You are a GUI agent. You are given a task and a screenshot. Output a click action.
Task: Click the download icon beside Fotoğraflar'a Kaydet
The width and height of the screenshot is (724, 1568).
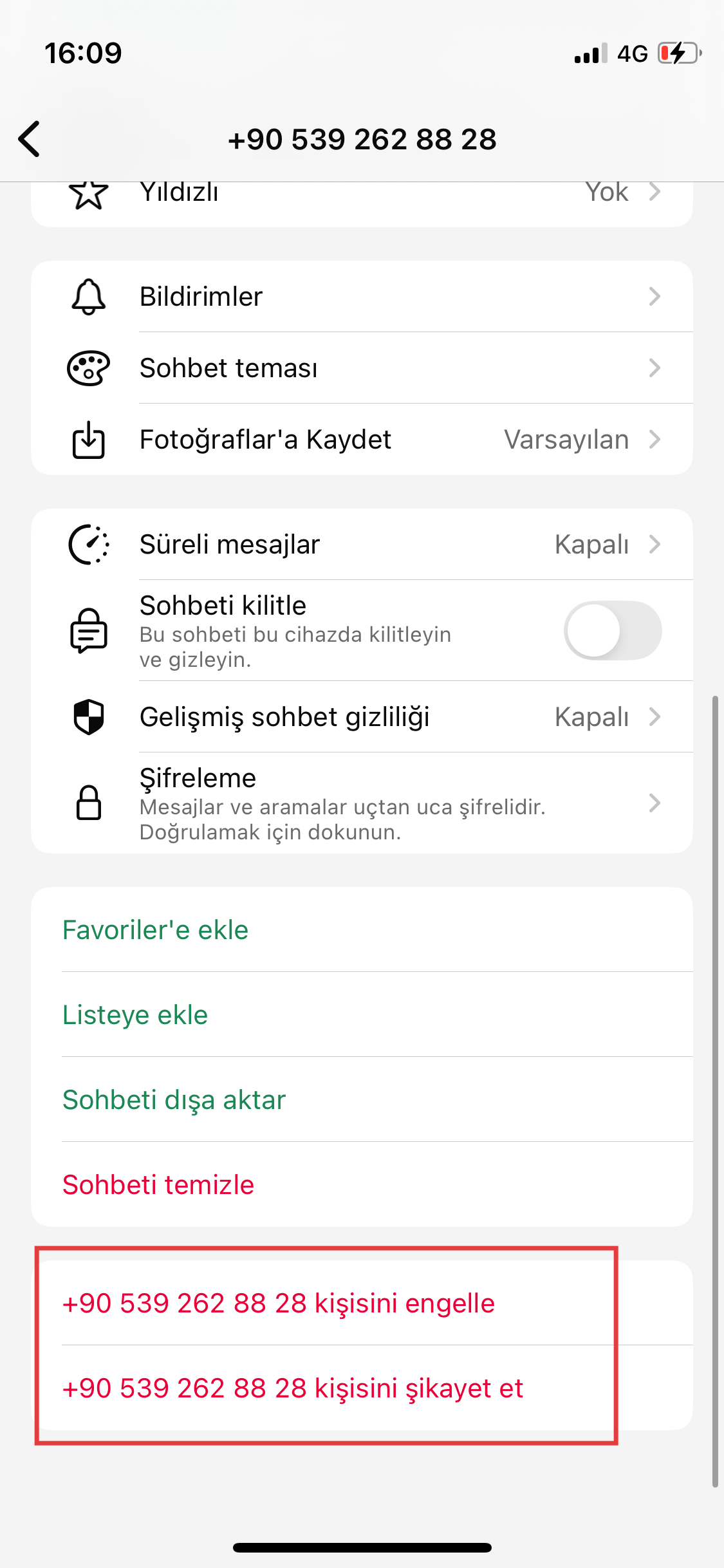88,439
